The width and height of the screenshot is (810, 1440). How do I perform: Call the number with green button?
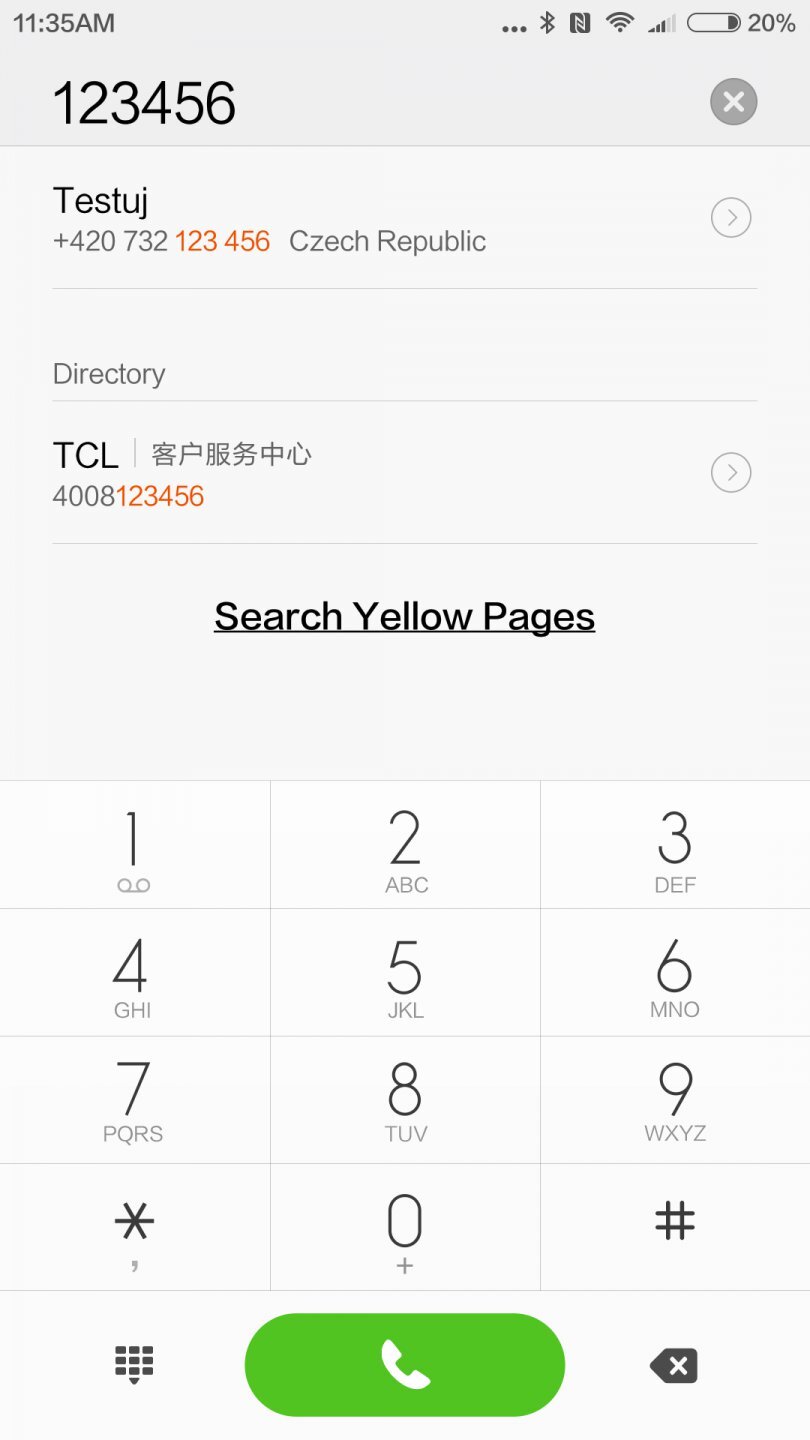405,1365
